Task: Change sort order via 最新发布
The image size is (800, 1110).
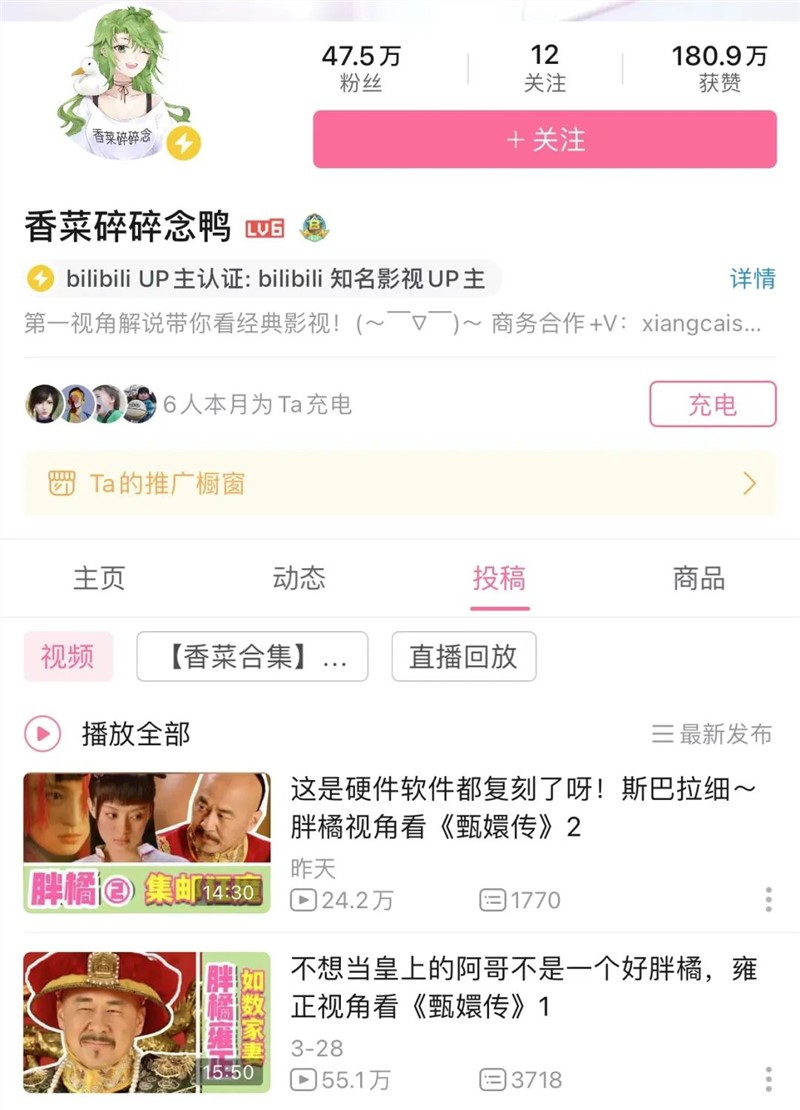Action: (x=712, y=735)
